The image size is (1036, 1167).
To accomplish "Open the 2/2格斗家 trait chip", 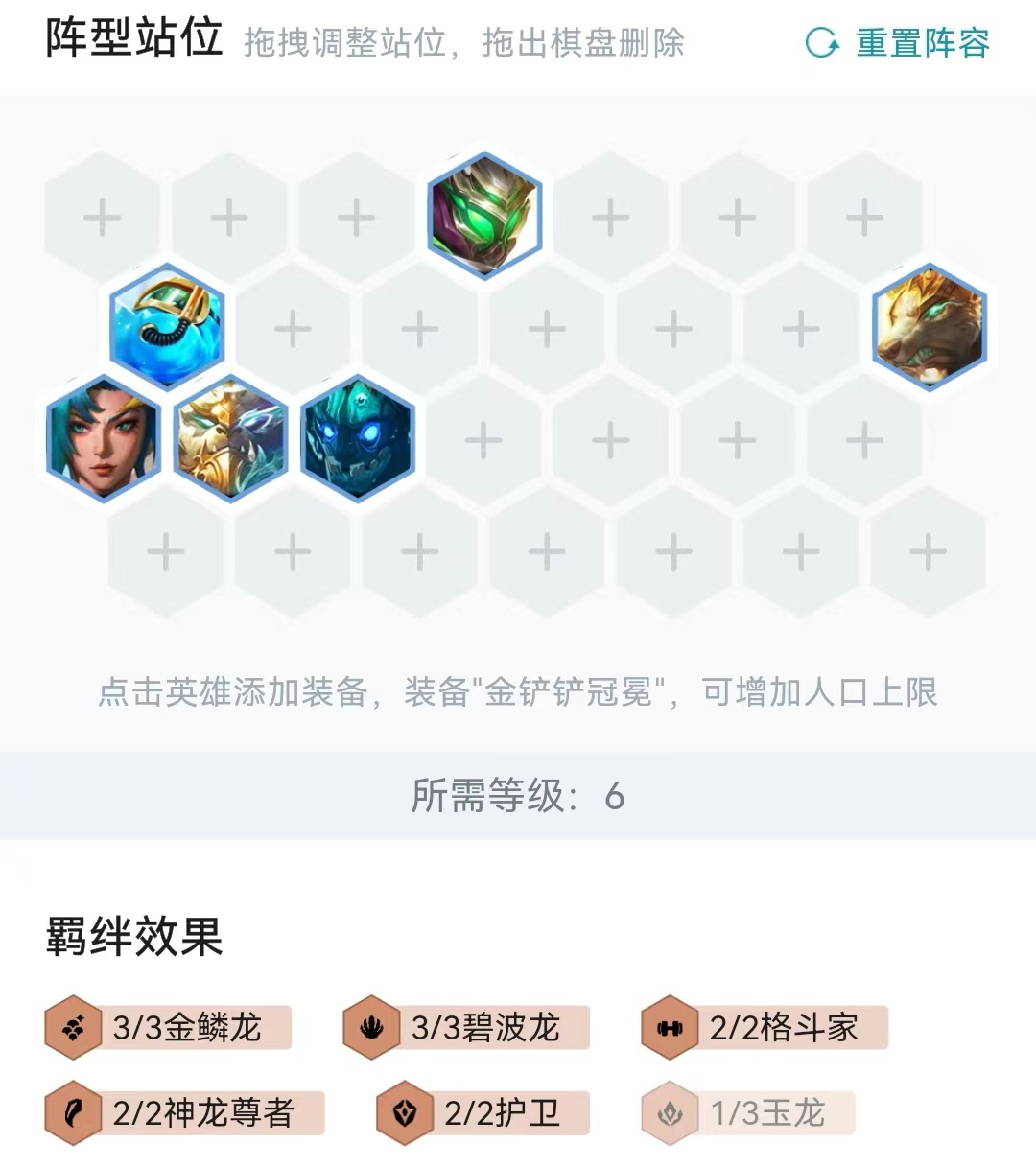I will coord(765,1028).
